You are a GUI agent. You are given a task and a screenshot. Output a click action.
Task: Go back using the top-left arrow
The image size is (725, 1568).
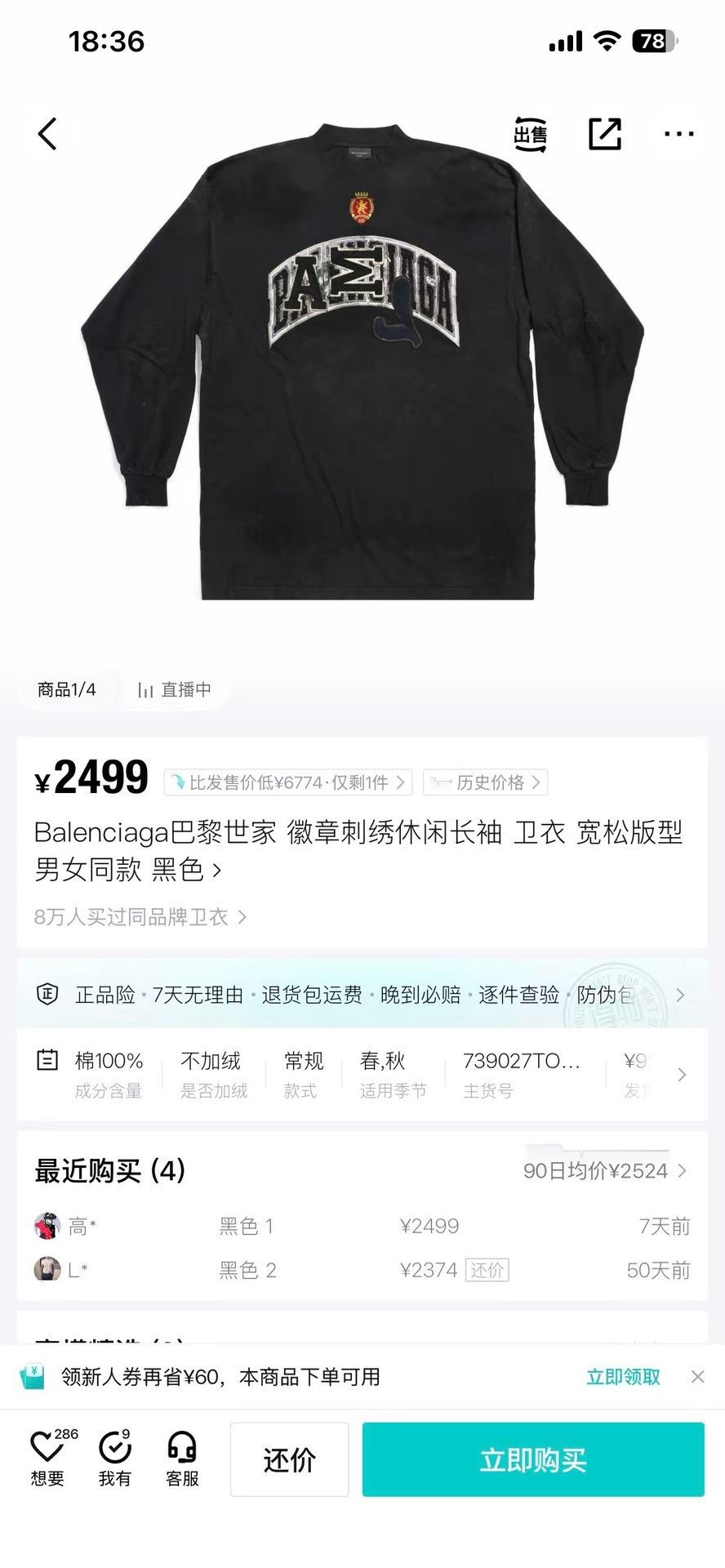[48, 134]
